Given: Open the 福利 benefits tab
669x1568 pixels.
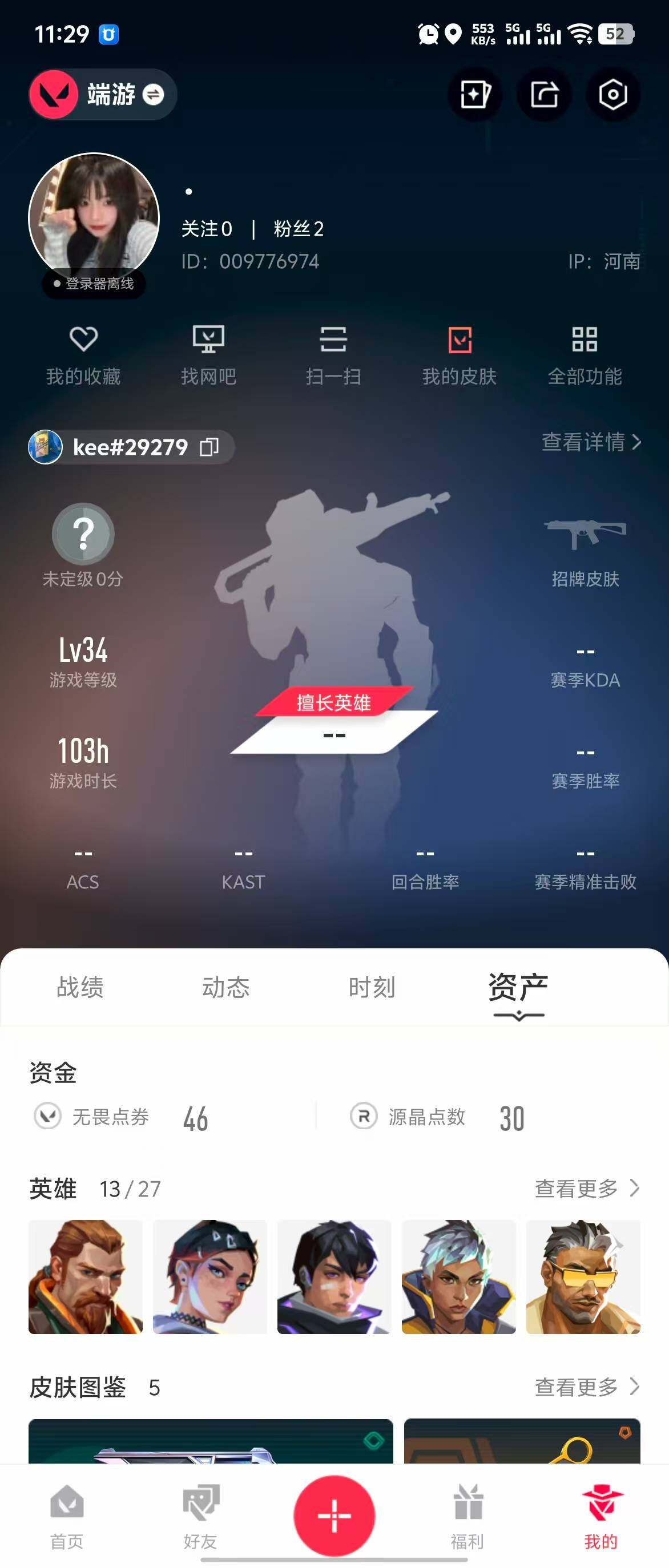Looking at the screenshot, I should point(468,1515).
